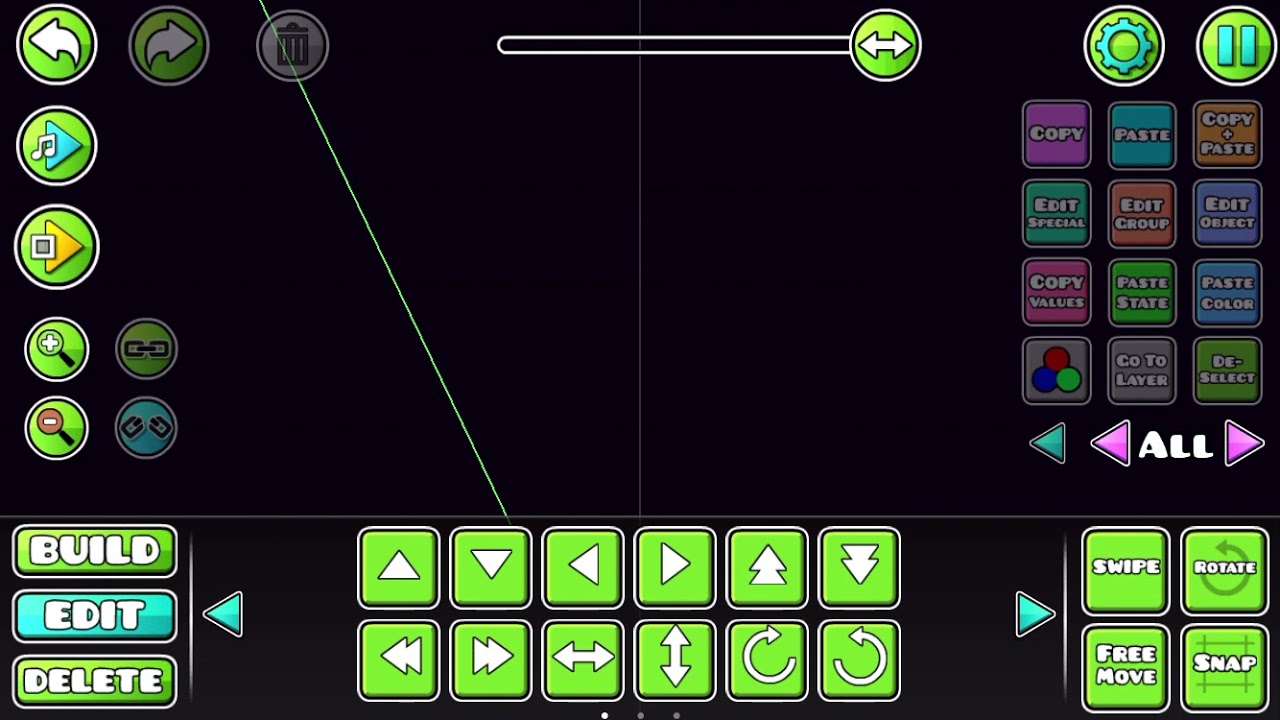This screenshot has height=720, width=1280.
Task: Switch to Delete mode
Action: 95,681
